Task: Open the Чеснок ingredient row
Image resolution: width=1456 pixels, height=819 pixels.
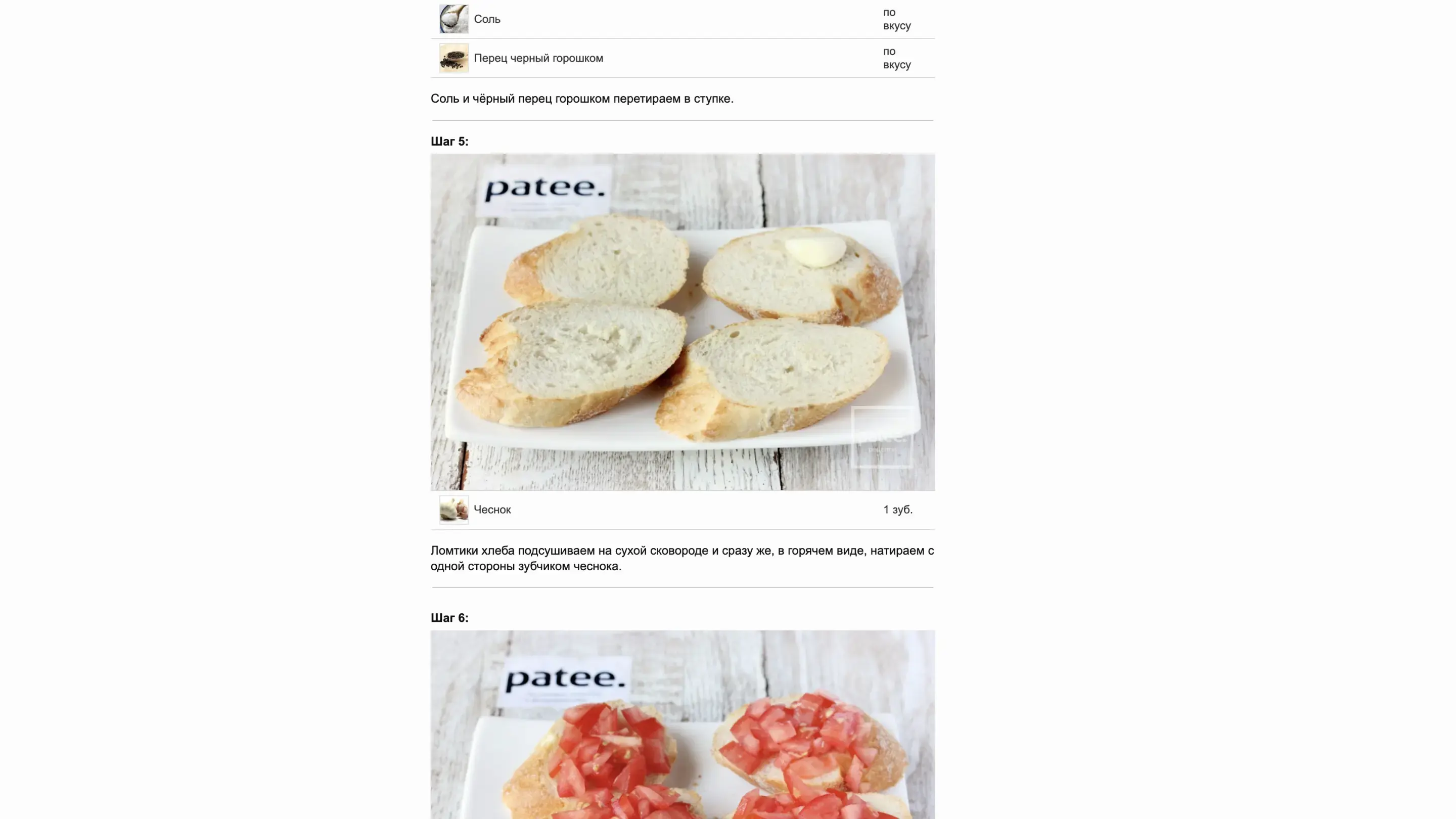Action: coord(492,510)
